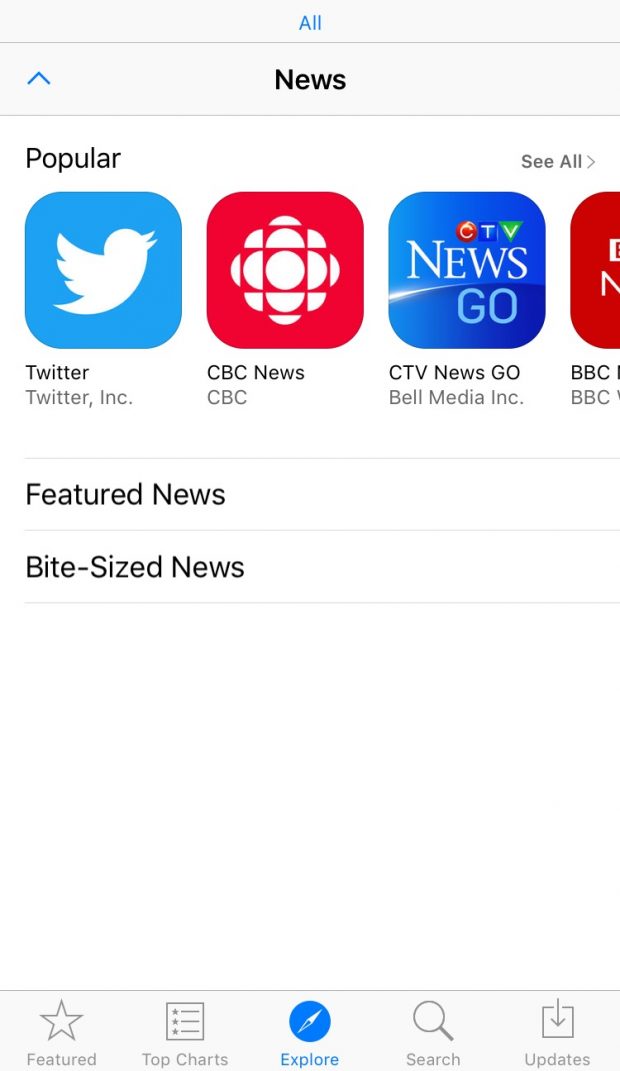Image resolution: width=620 pixels, height=1071 pixels.
Task: Switch to the Featured tab
Action: 61,1033
